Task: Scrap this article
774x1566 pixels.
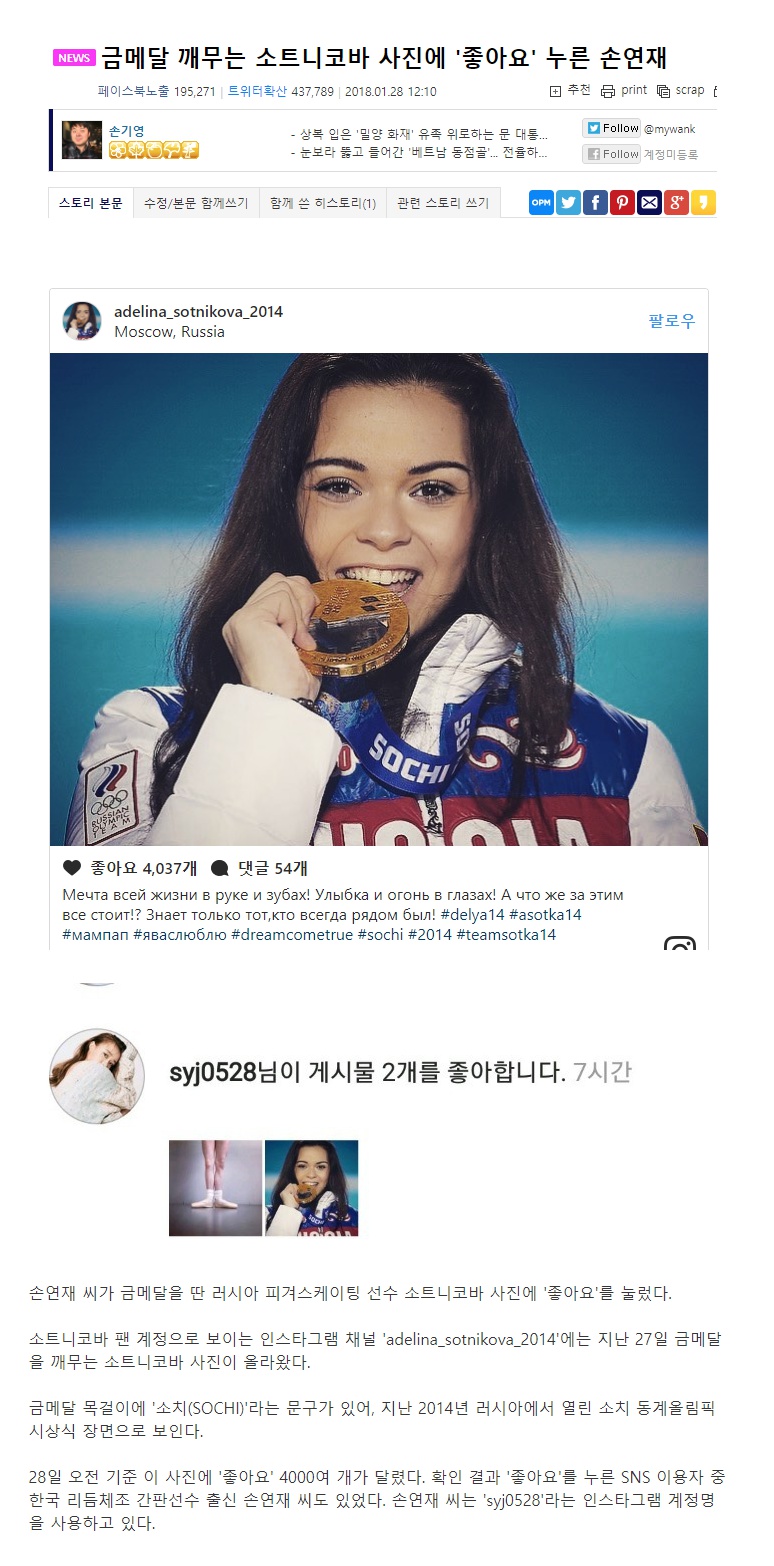Action: point(680,91)
